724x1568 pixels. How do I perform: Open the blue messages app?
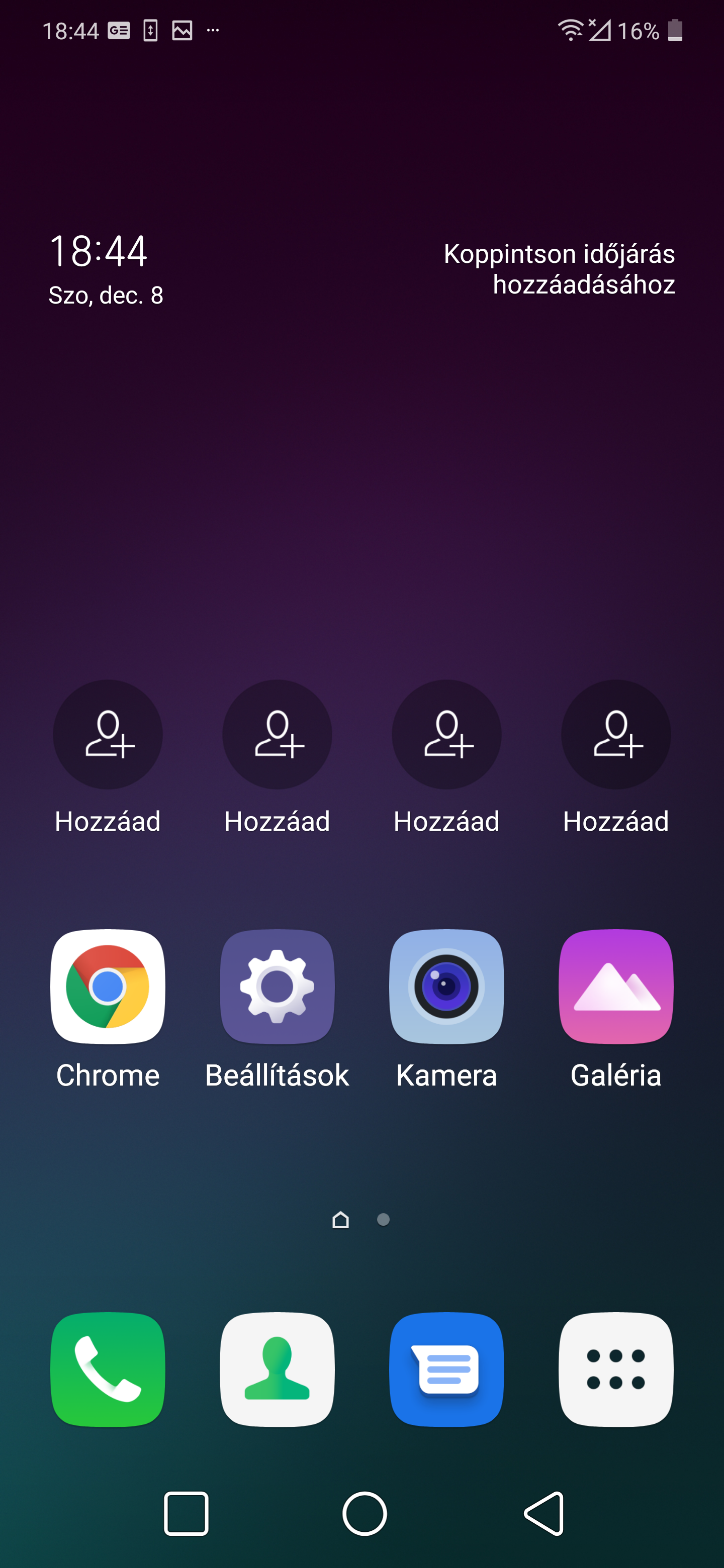(x=446, y=1369)
